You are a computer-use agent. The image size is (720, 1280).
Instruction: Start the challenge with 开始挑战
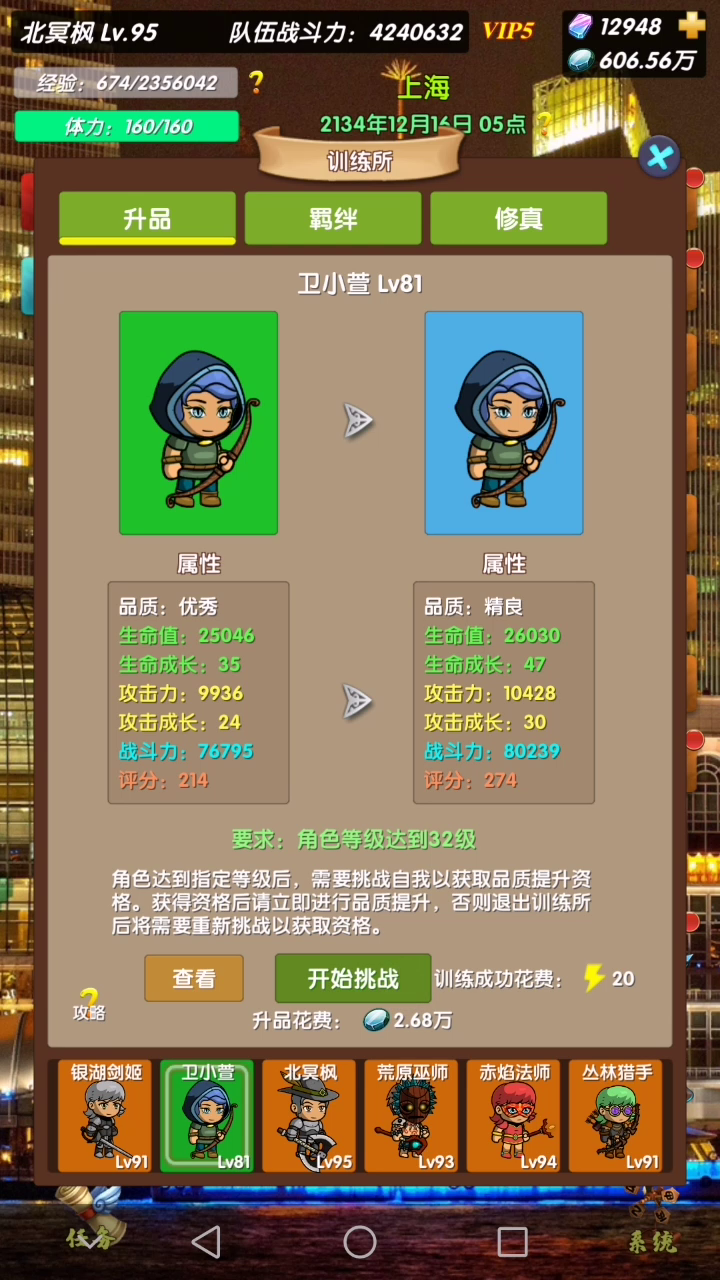(x=353, y=978)
